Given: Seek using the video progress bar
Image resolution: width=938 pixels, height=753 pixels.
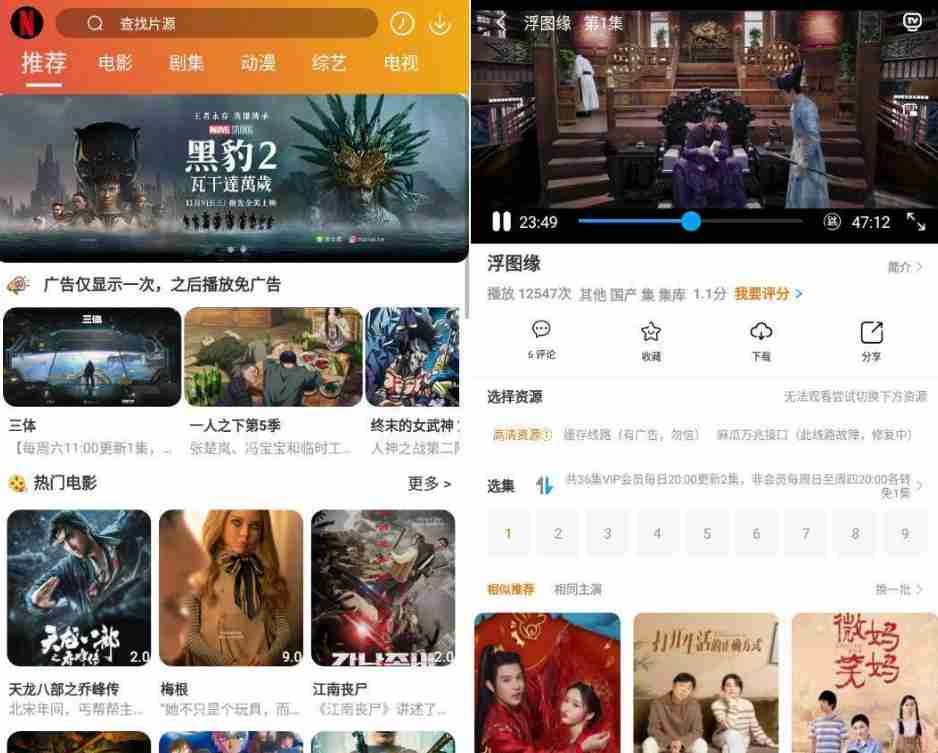Looking at the screenshot, I should tap(690, 221).
